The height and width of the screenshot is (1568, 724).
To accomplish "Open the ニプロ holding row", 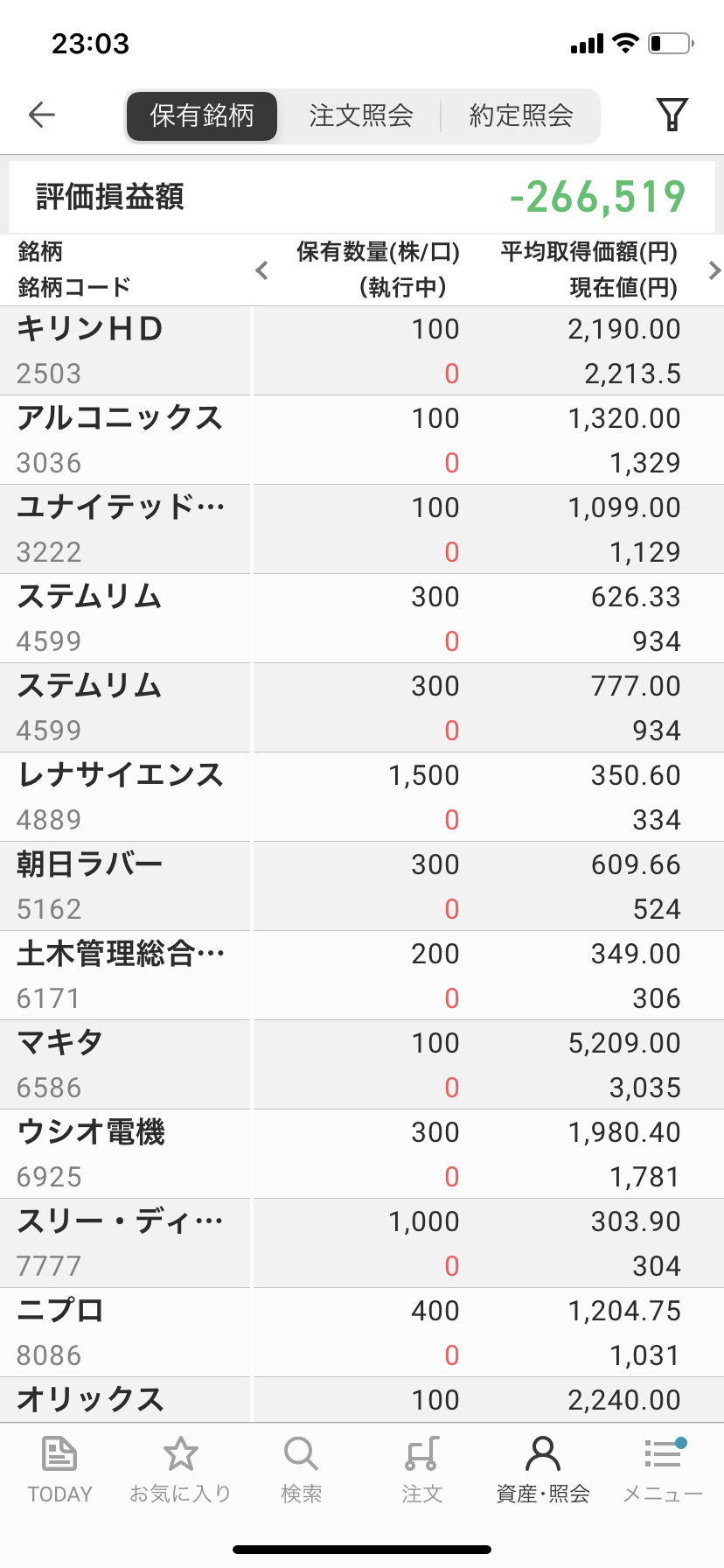I will coord(362,1333).
